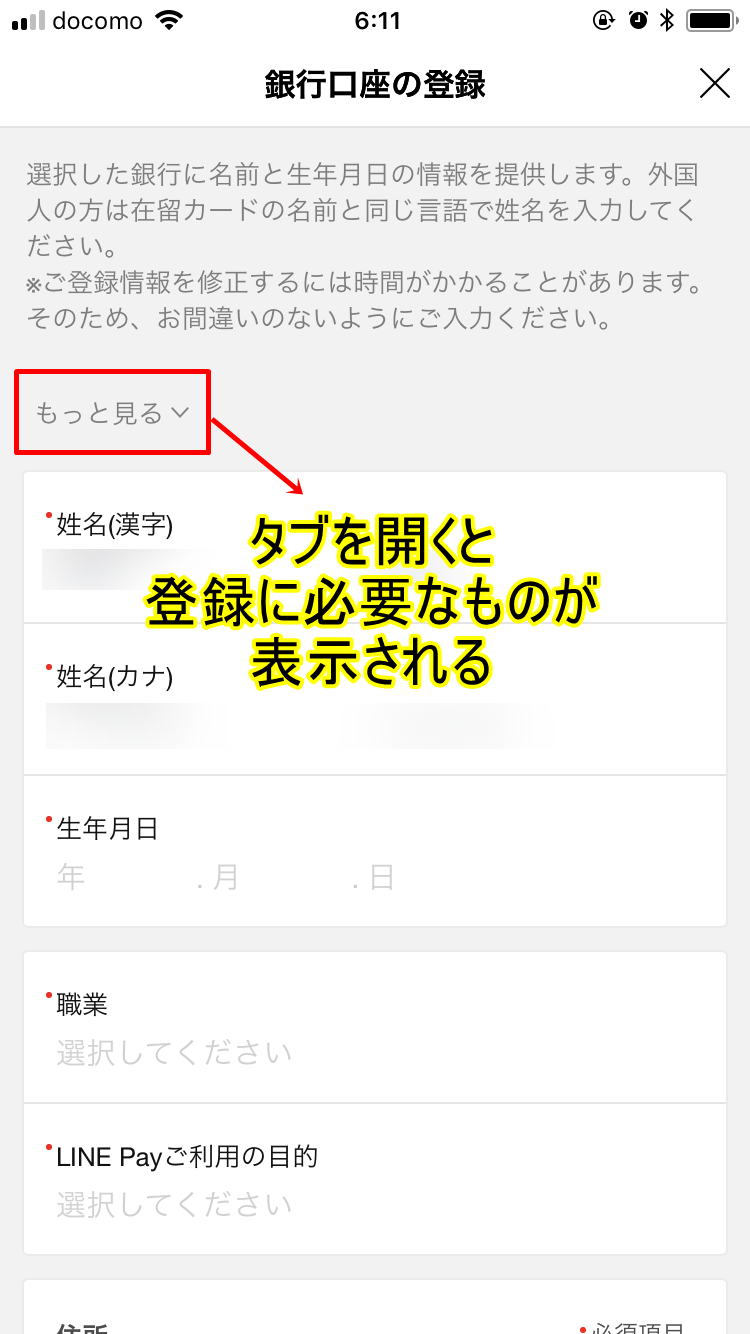750x1334 pixels.
Task: Expand the もっと見る section
Action: click(112, 413)
